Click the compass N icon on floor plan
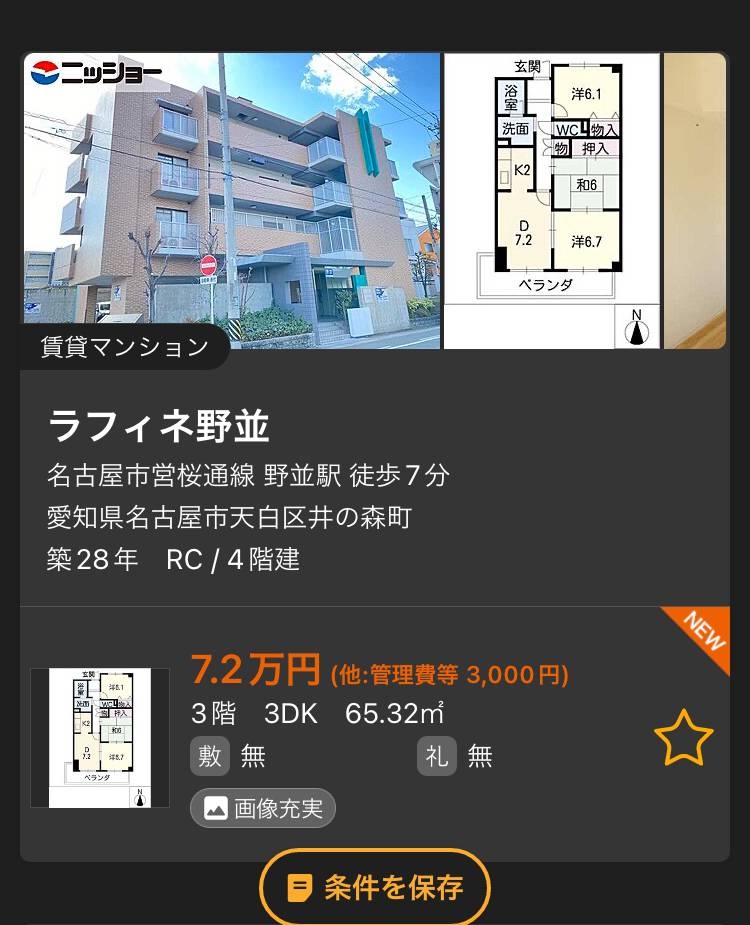 [637, 330]
